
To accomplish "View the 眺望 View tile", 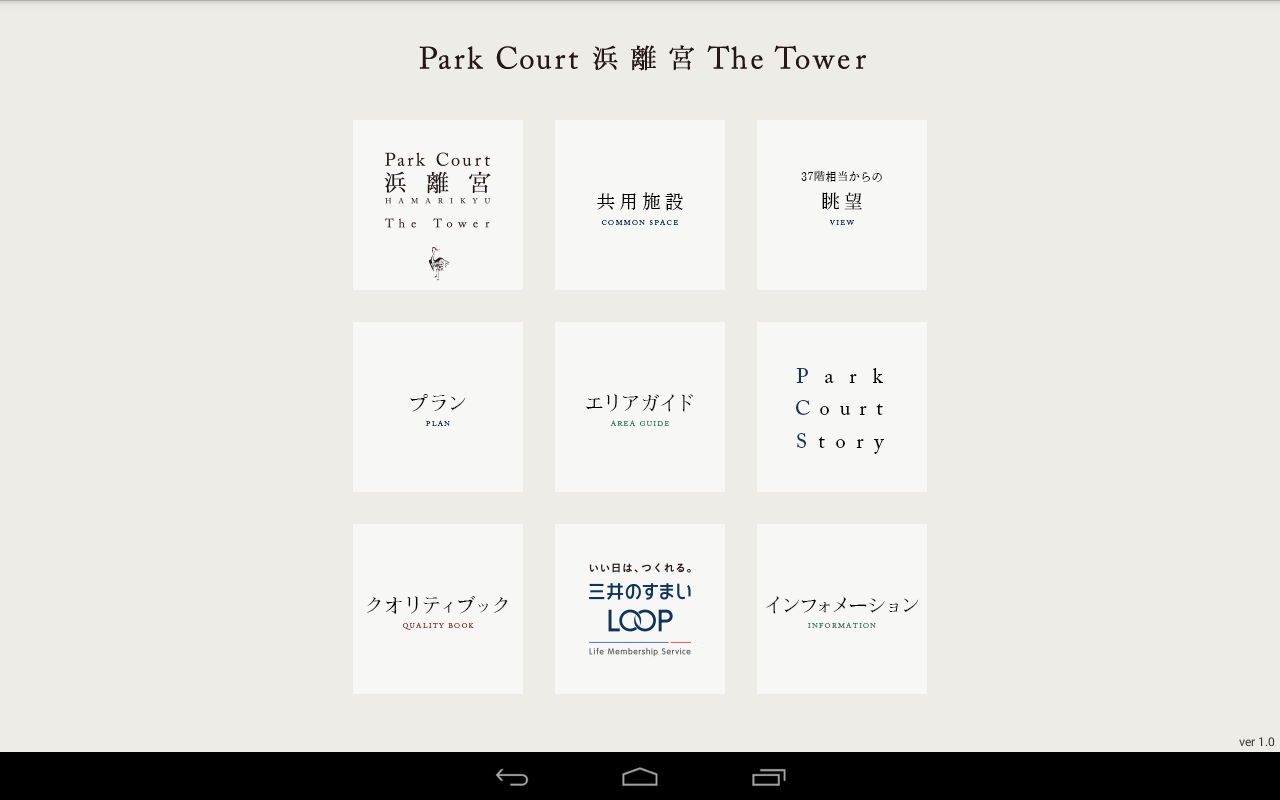I will (842, 205).
